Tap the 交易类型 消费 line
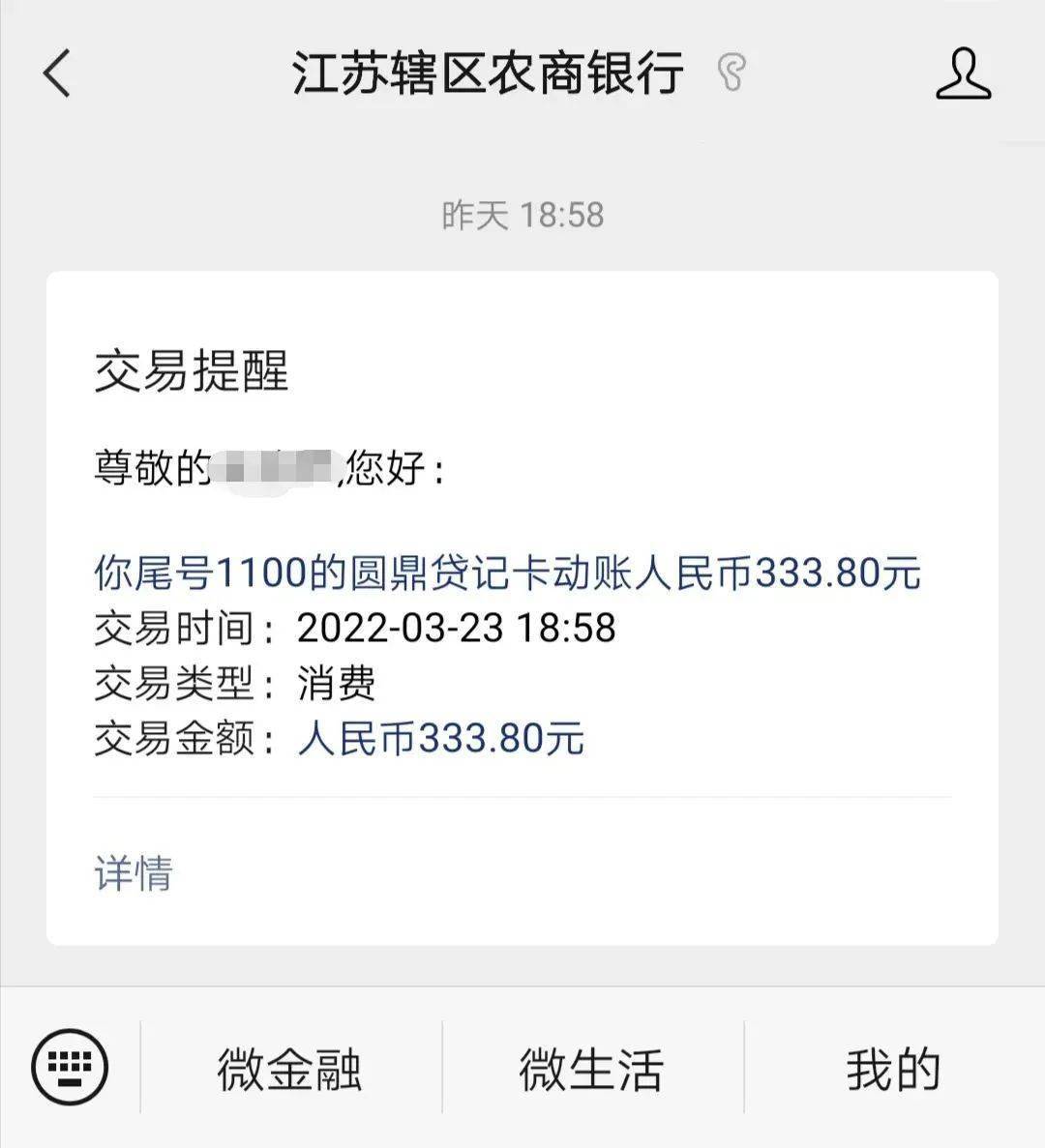This screenshot has width=1045, height=1148. click(x=237, y=683)
